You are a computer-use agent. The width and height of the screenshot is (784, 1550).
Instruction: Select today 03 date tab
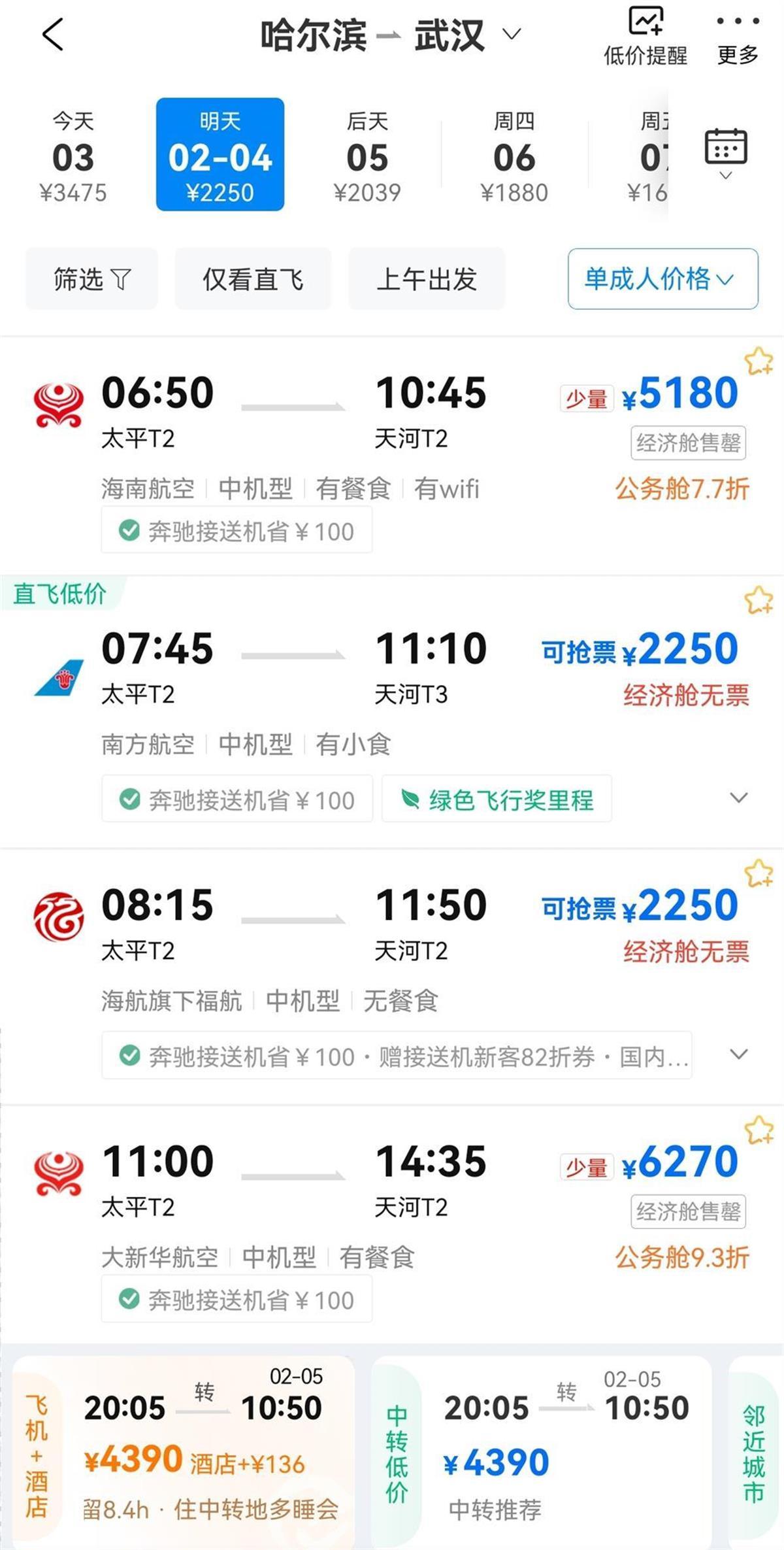[73, 156]
